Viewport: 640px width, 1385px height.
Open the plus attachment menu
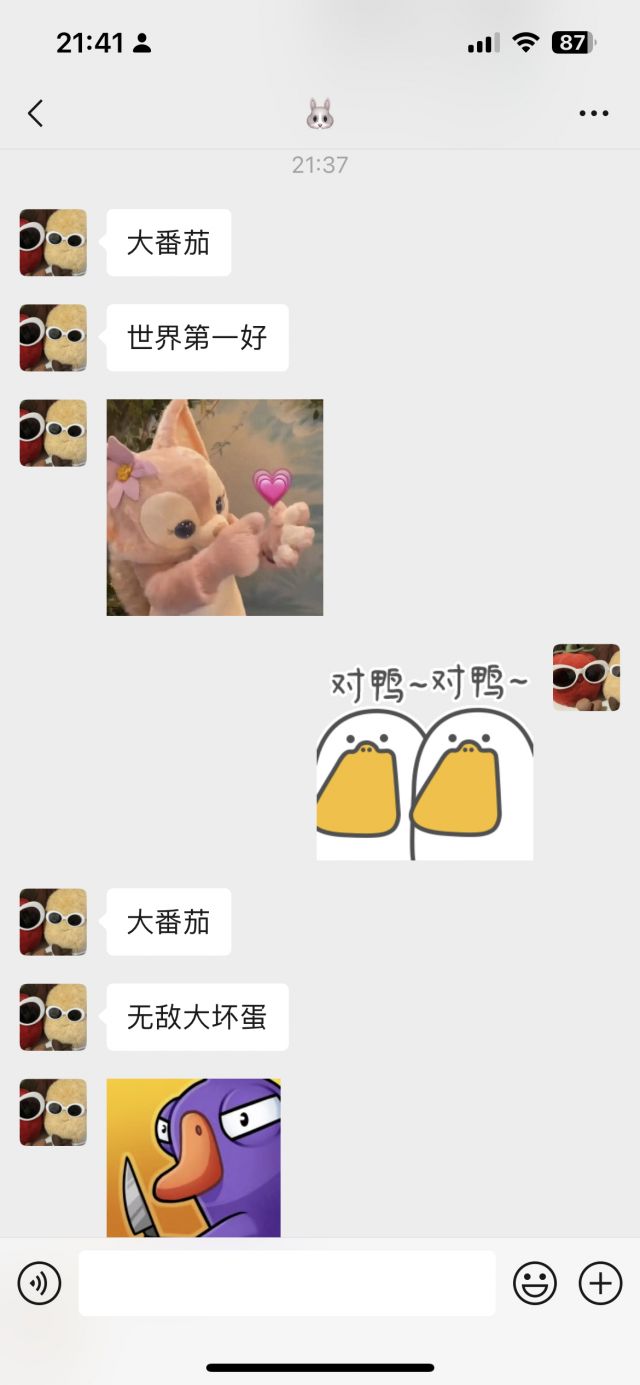tap(600, 1282)
